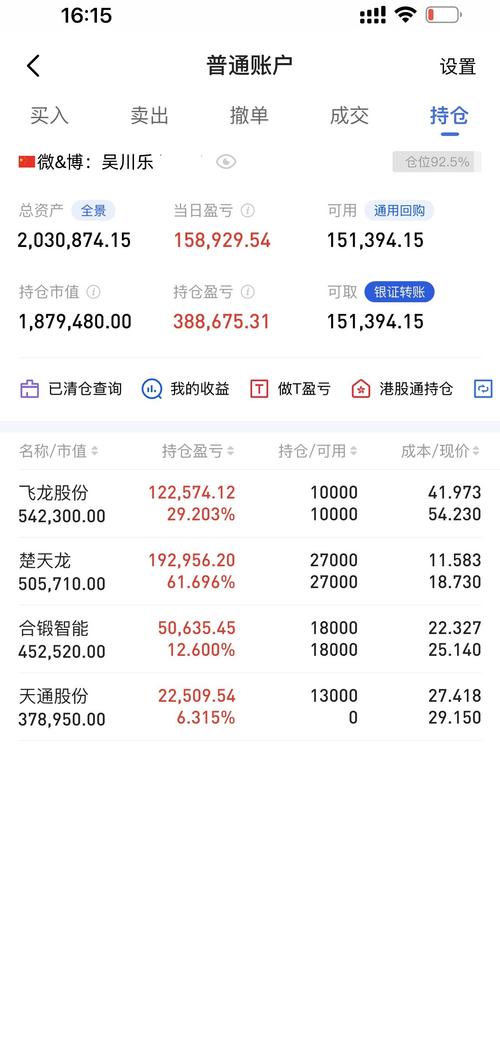Go back using the top-left arrow
This screenshot has width=500, height=1041.
(x=33, y=66)
